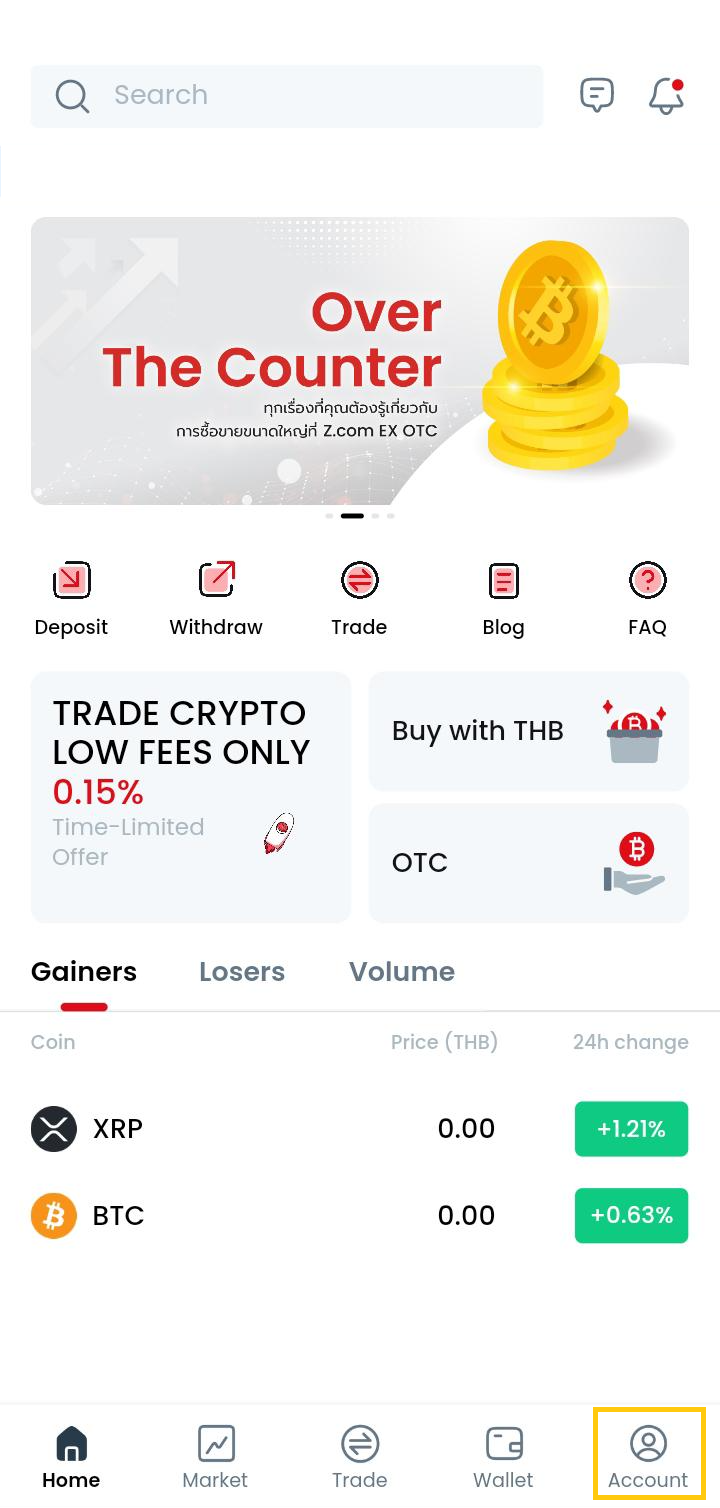Open the Over The Counter banner
The height and width of the screenshot is (1508, 720).
360,361
